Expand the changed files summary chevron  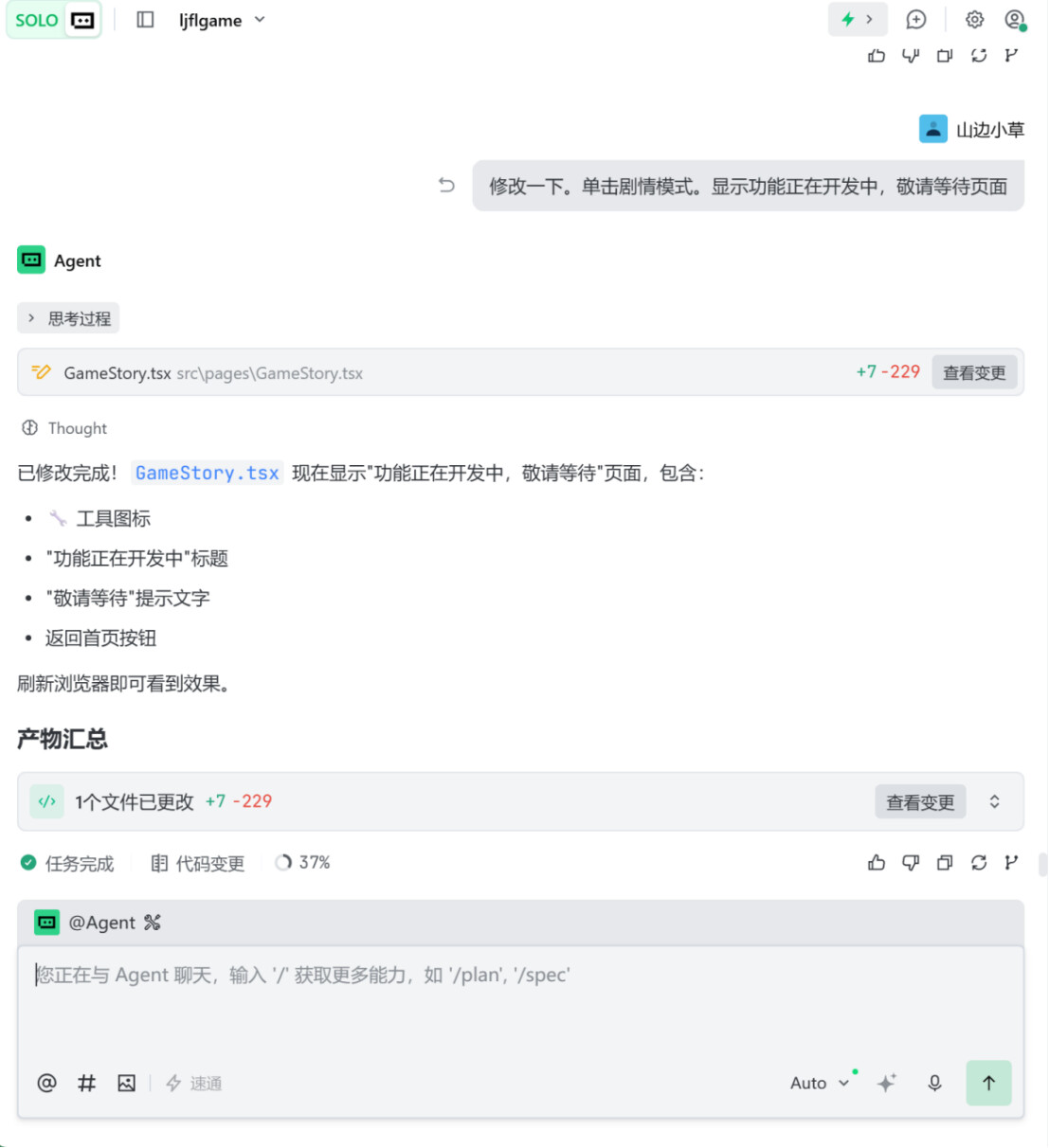[x=994, y=801]
